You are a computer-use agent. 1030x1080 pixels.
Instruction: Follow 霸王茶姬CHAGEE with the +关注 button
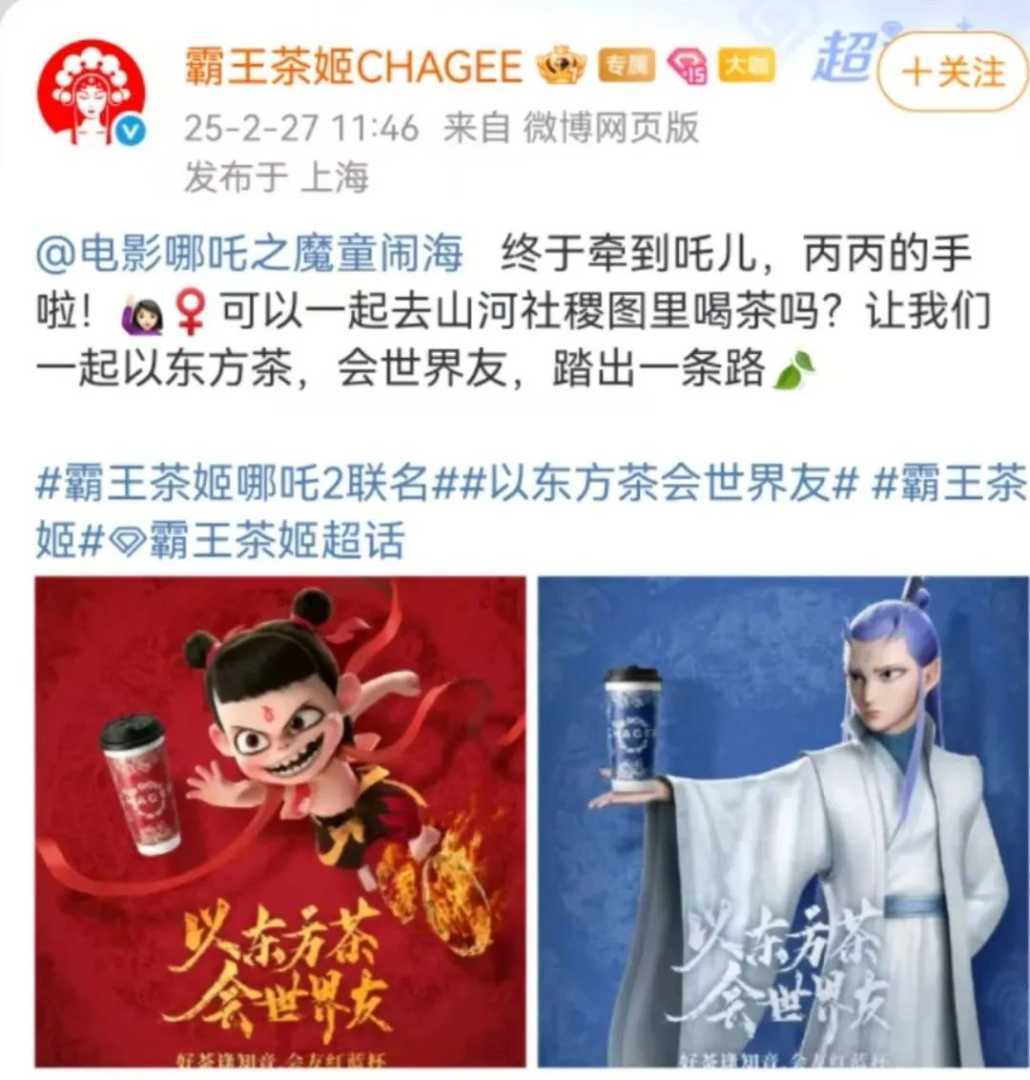coord(952,71)
